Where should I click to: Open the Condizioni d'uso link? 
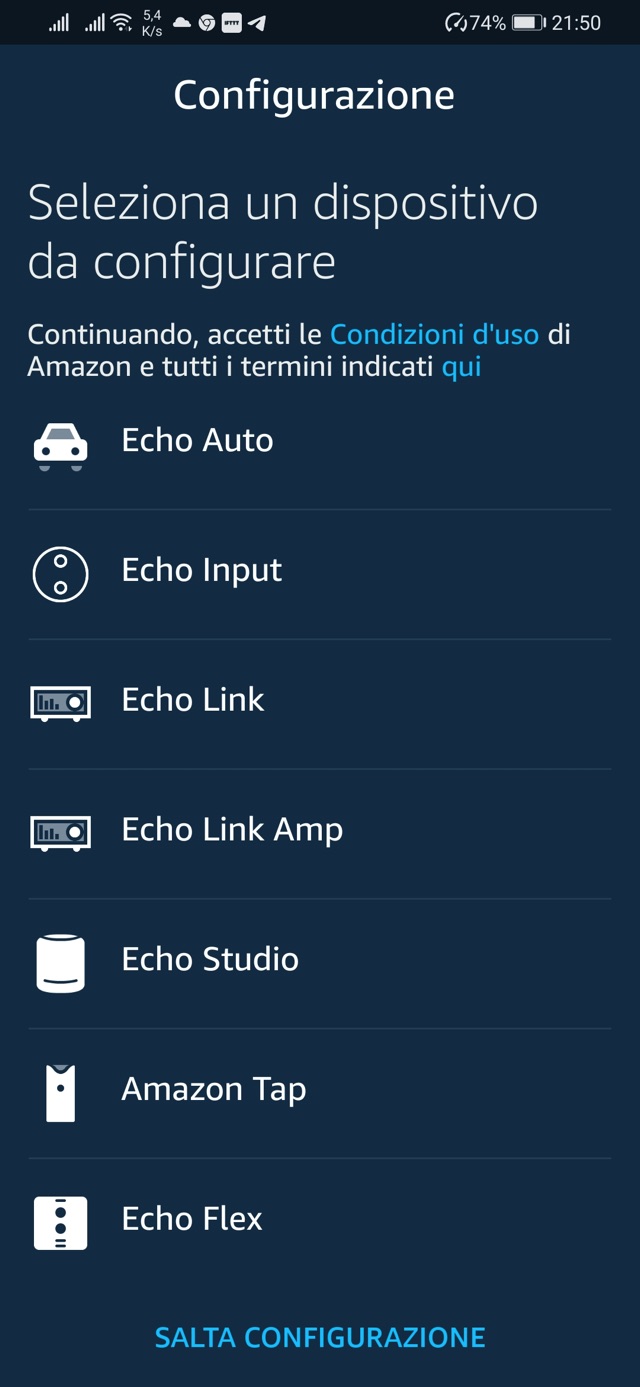(x=434, y=334)
